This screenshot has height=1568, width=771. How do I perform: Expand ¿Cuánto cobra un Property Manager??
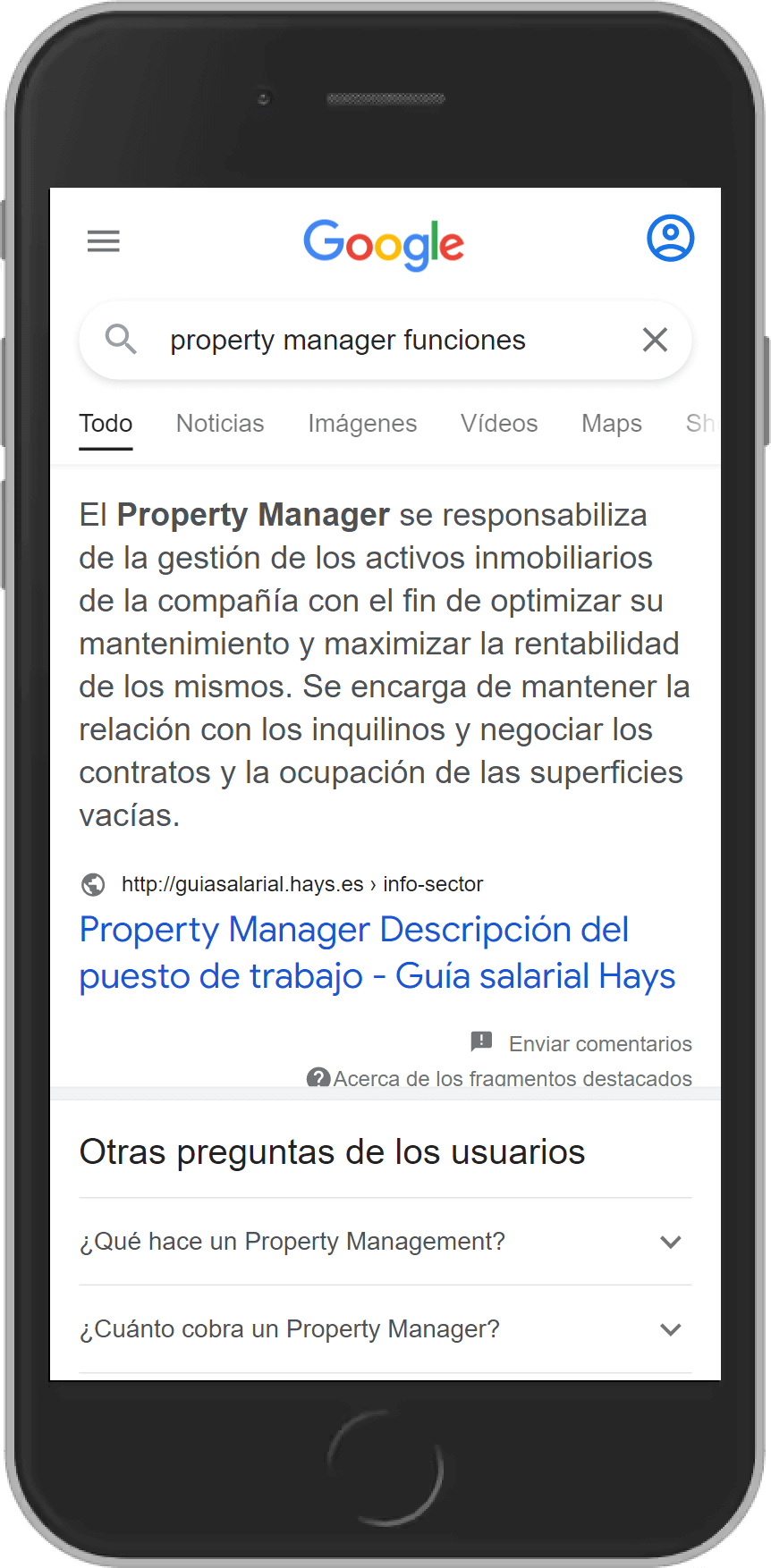385,1329
